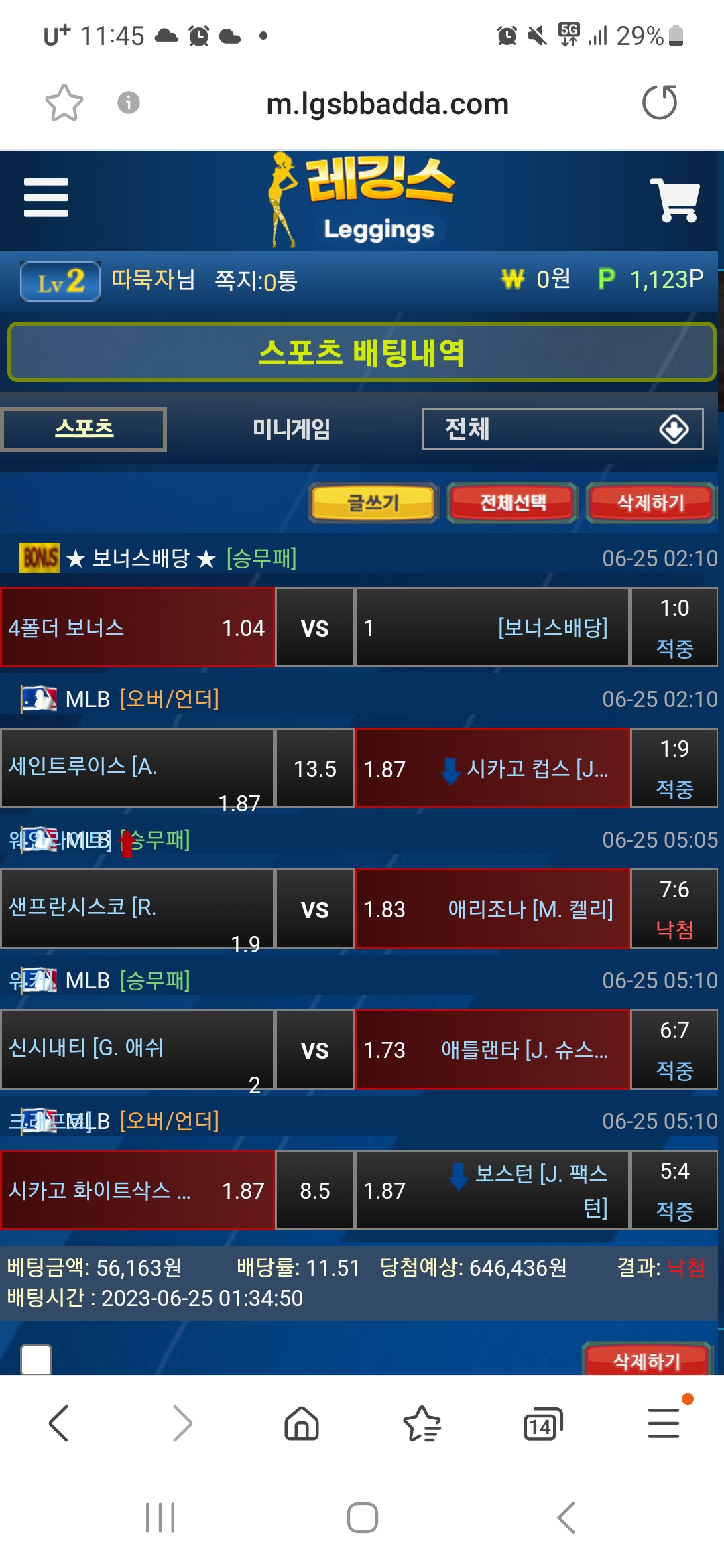Tick the checkbox under the bet slip
The width and height of the screenshot is (724, 1568).
point(36,1360)
